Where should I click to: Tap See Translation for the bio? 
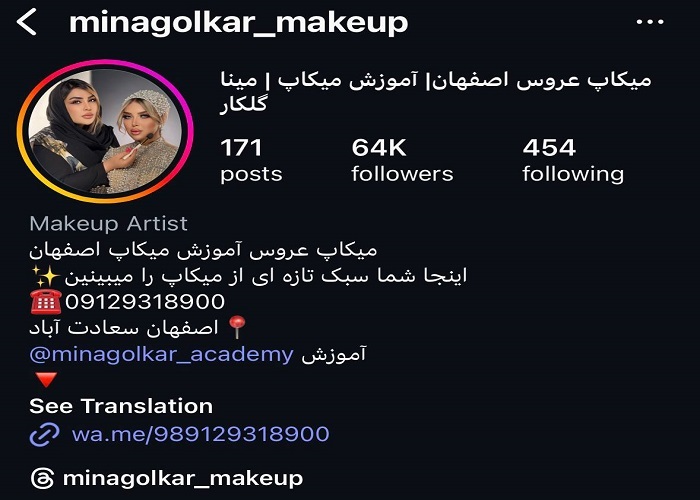120,406
